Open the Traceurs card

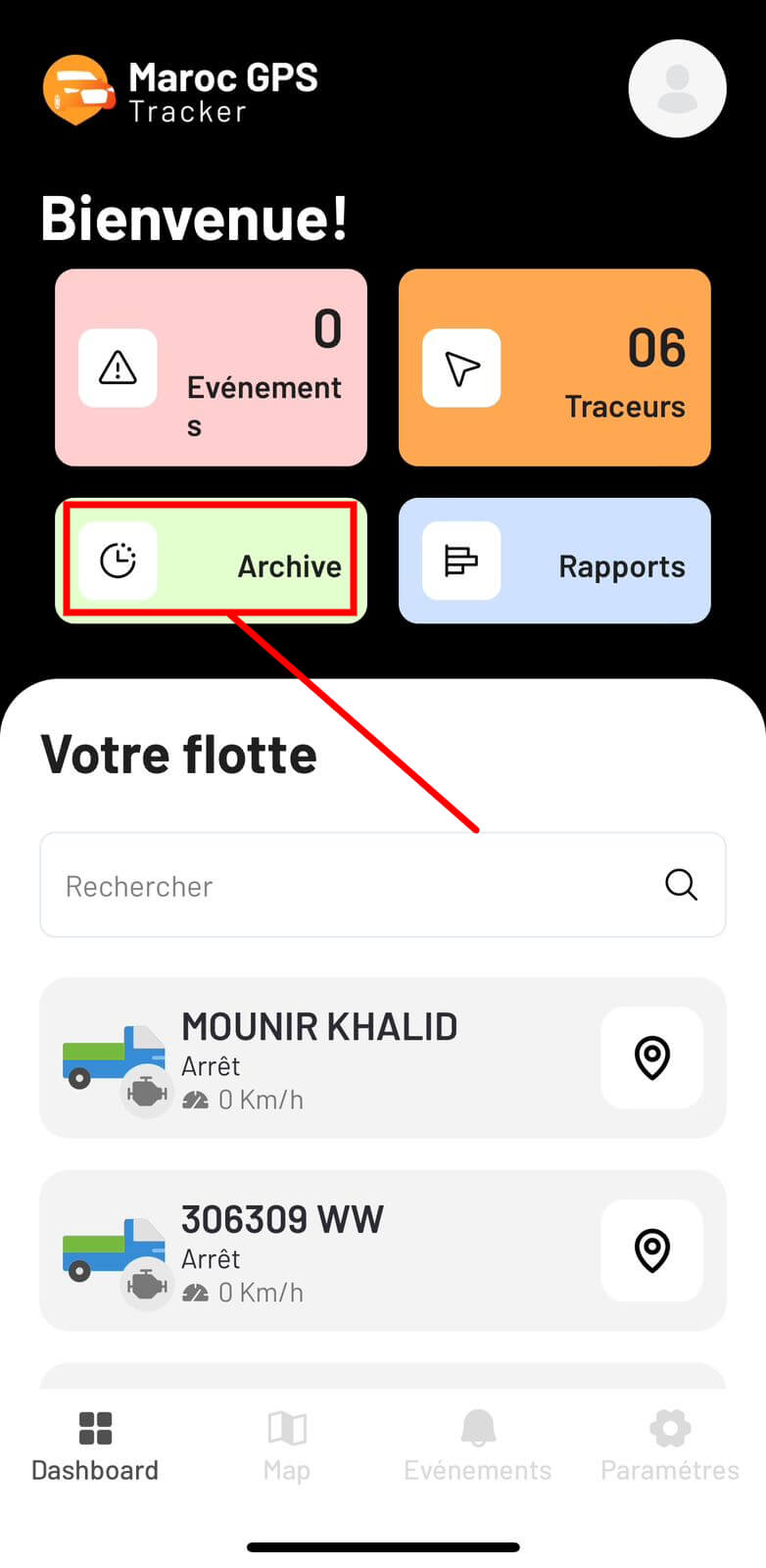point(554,367)
